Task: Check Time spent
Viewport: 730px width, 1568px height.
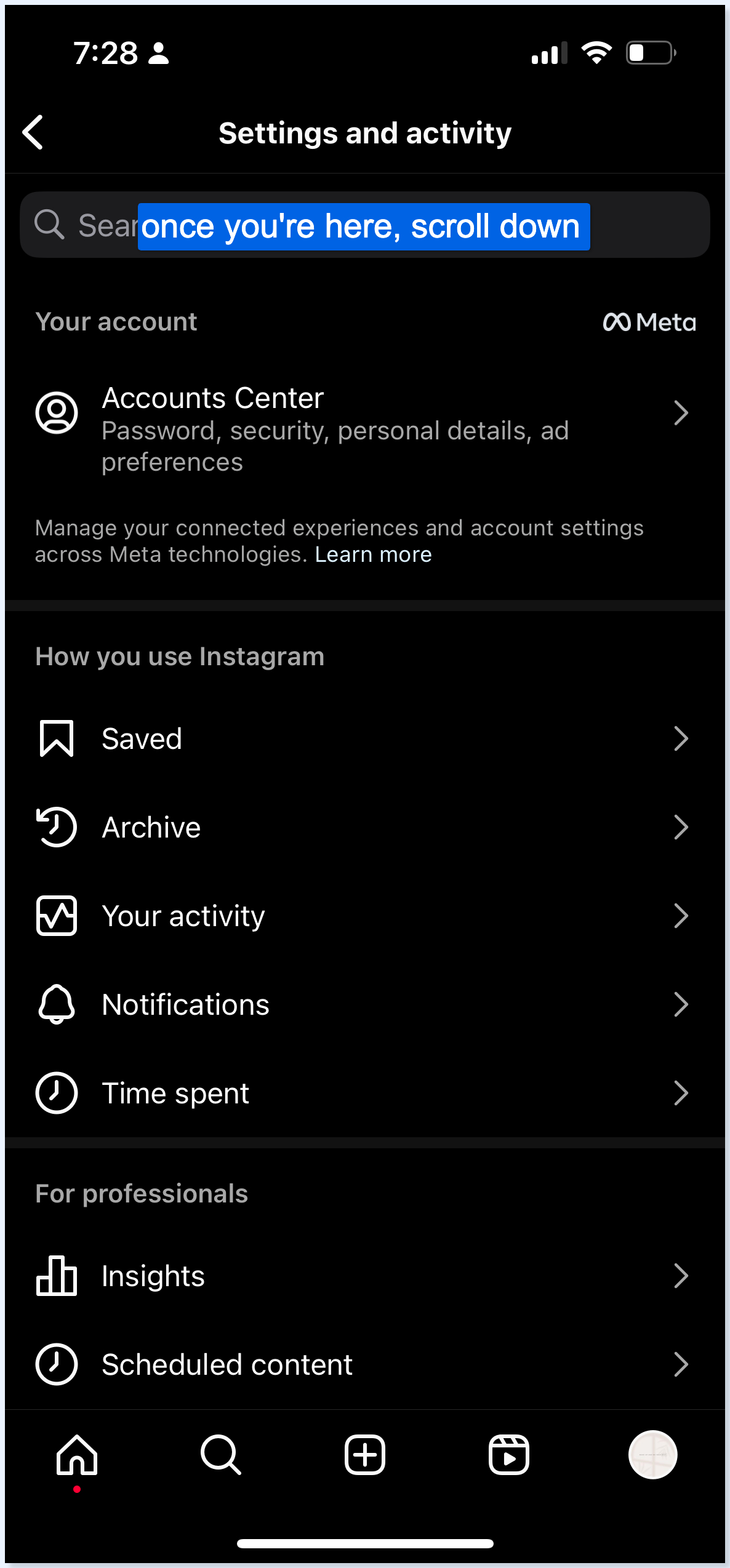Action: pyautogui.click(x=365, y=1093)
